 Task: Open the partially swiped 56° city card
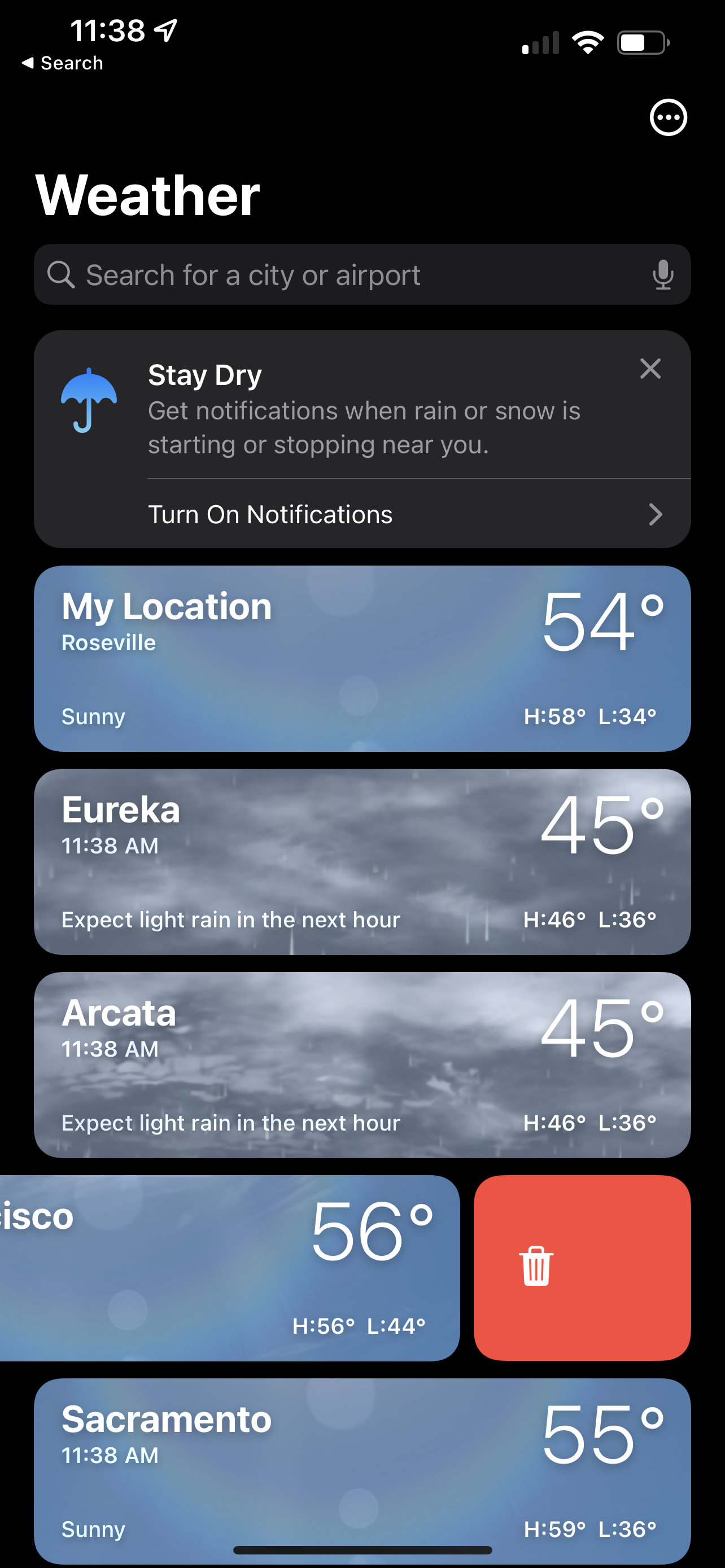tap(225, 1267)
